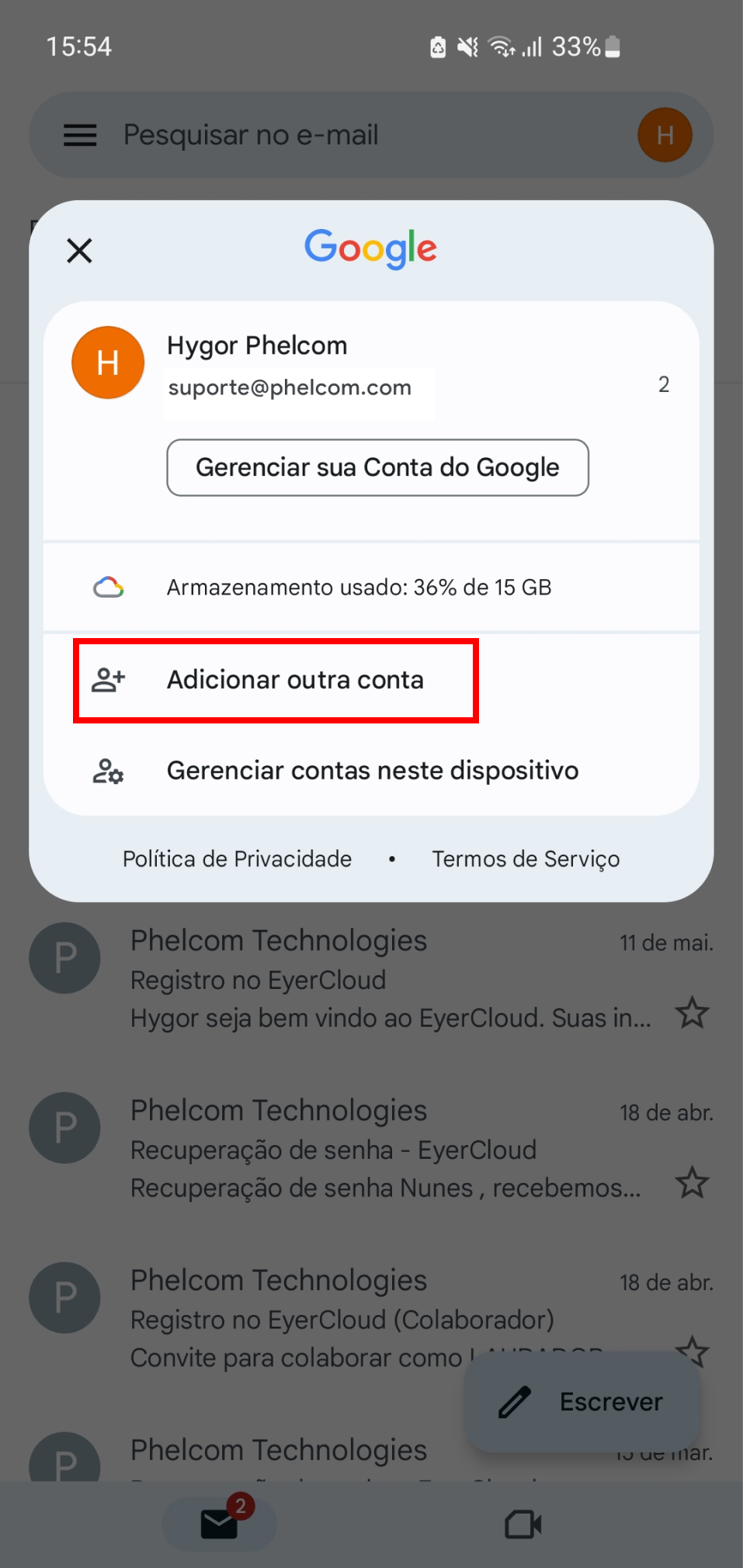The height and width of the screenshot is (1568, 743).
Task: Open Termos de Serviço
Action: [x=526, y=859]
